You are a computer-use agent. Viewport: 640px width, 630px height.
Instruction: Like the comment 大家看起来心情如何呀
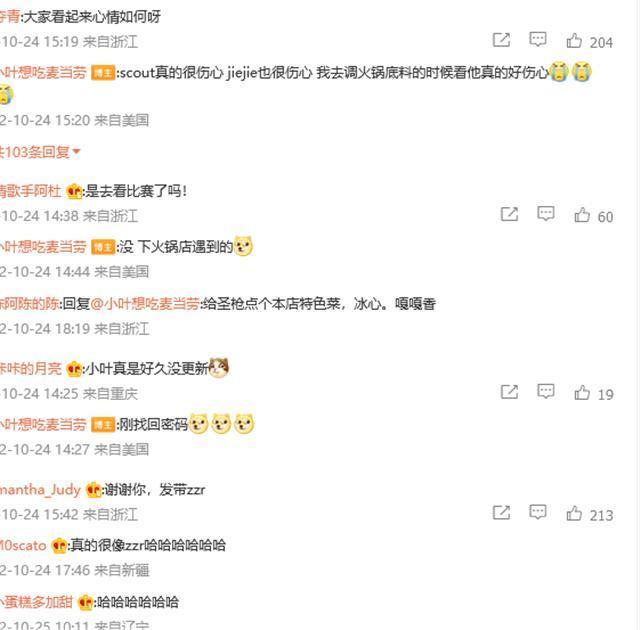575,41
